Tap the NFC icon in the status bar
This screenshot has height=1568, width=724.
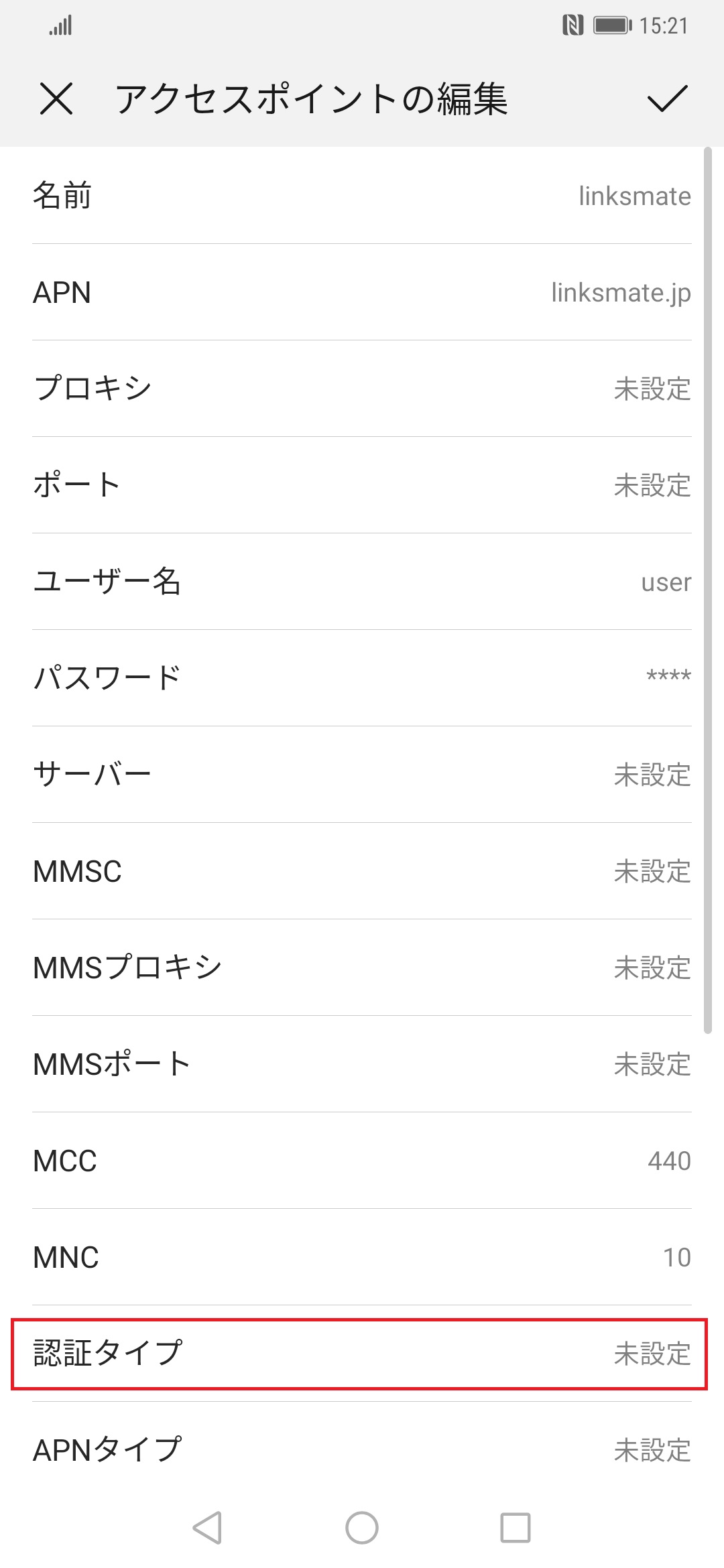[573, 25]
